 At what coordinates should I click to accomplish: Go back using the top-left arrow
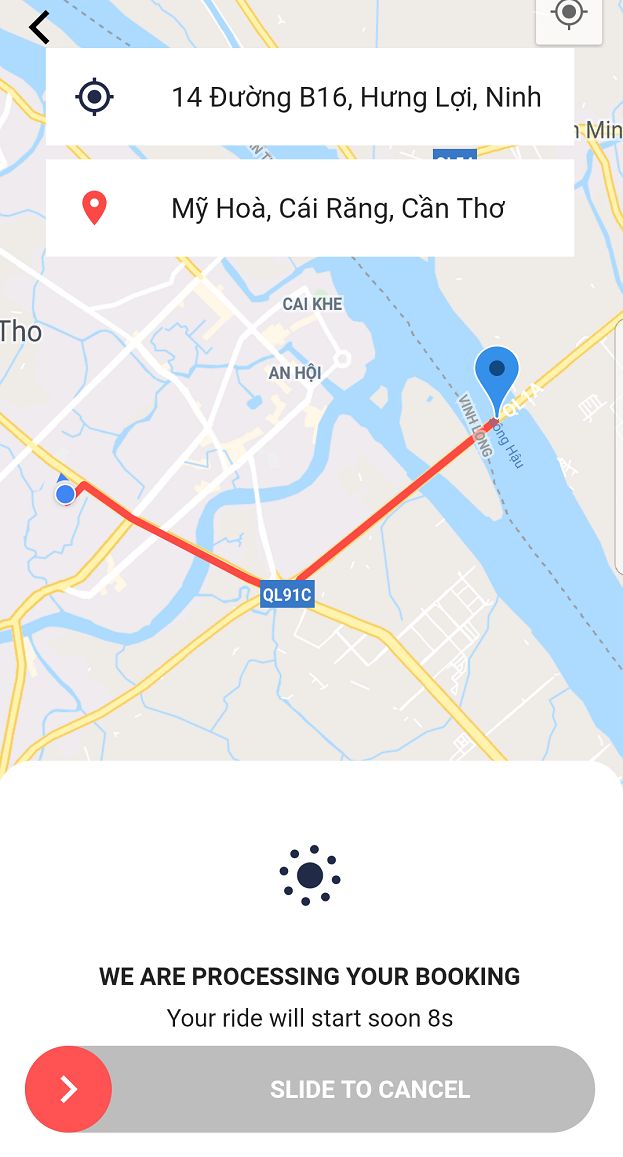(x=39, y=27)
